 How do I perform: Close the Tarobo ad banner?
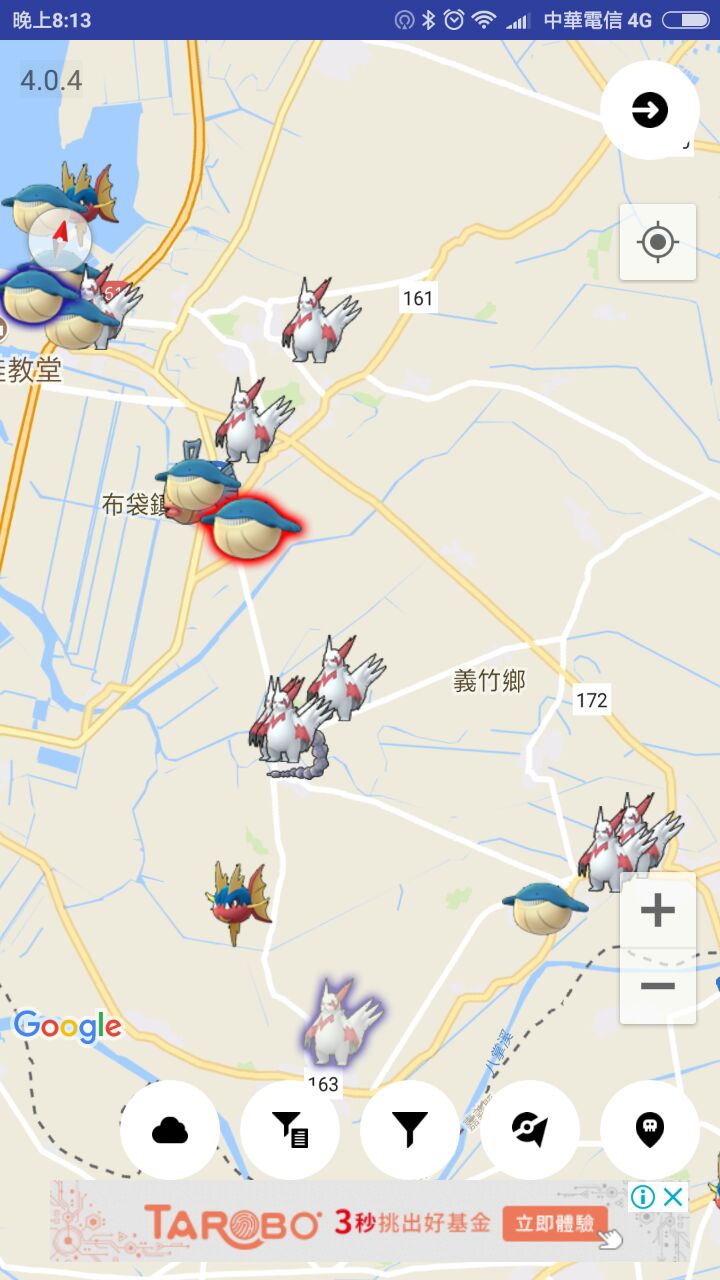point(675,1196)
